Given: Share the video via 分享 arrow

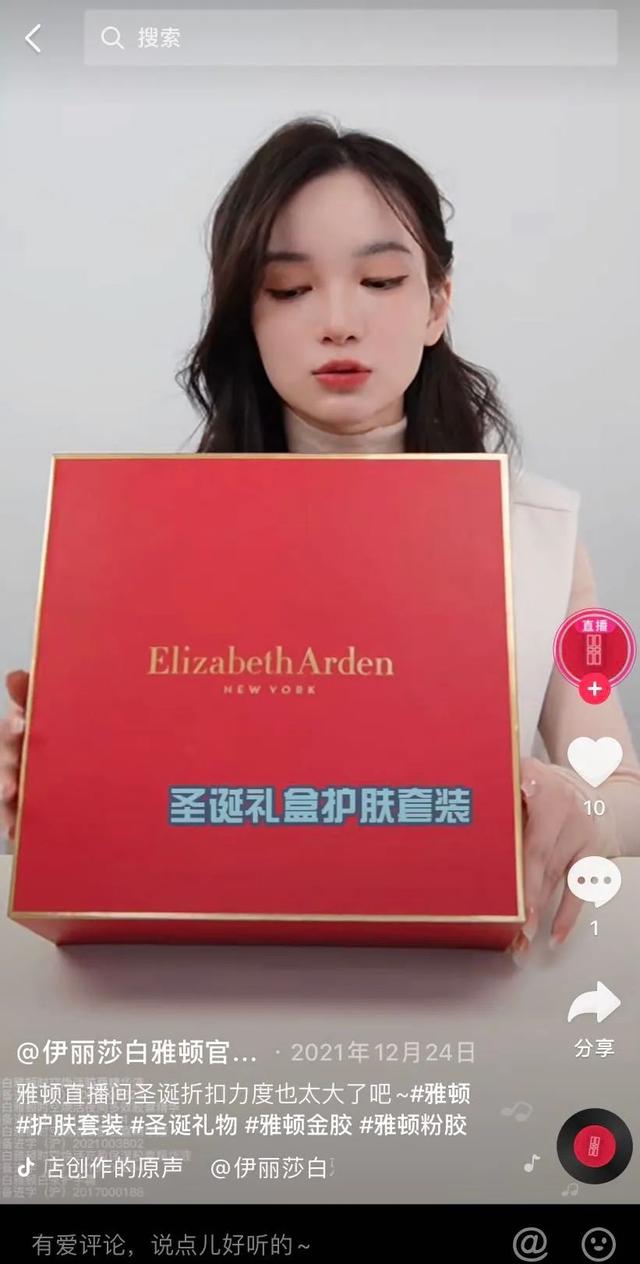Looking at the screenshot, I should pos(594,1003).
